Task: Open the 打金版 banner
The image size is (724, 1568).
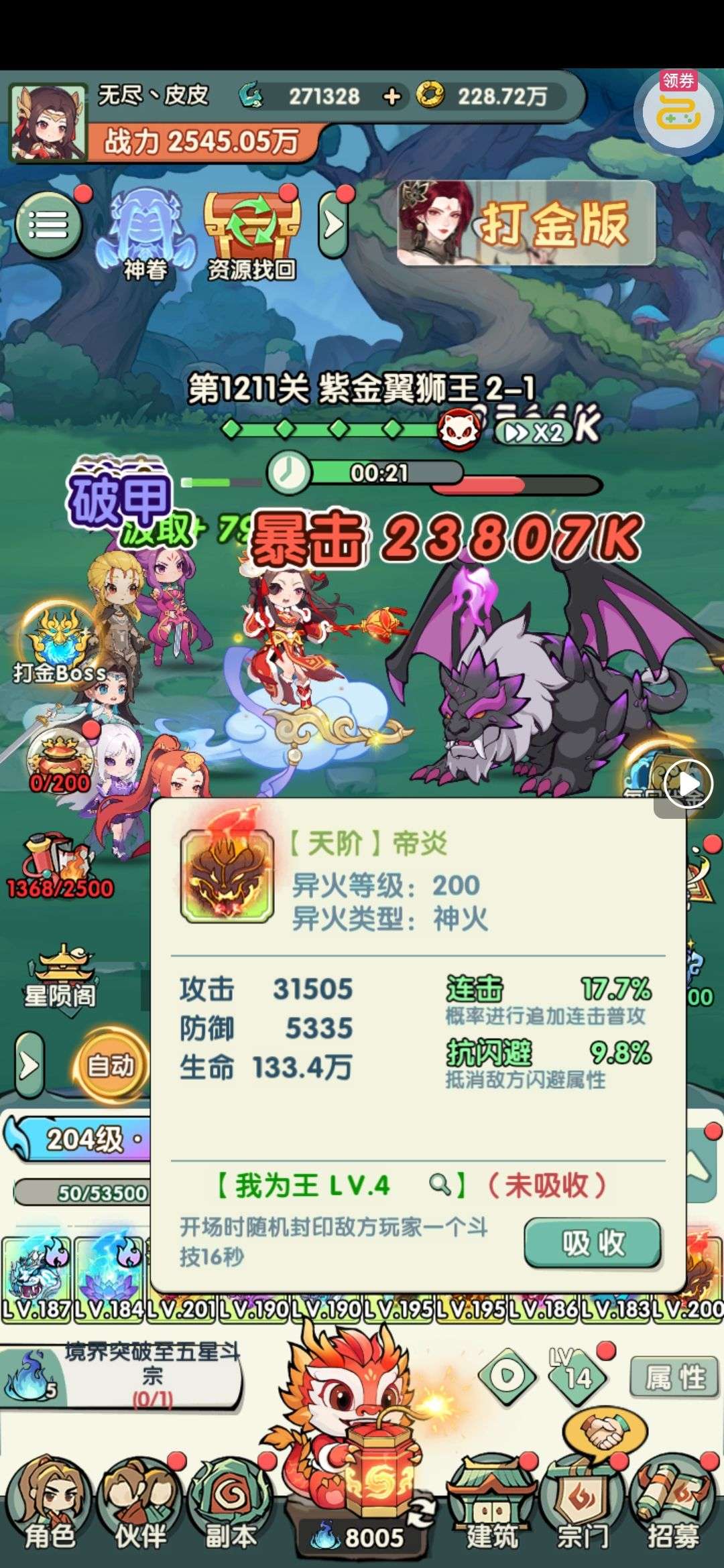Action: click(526, 223)
